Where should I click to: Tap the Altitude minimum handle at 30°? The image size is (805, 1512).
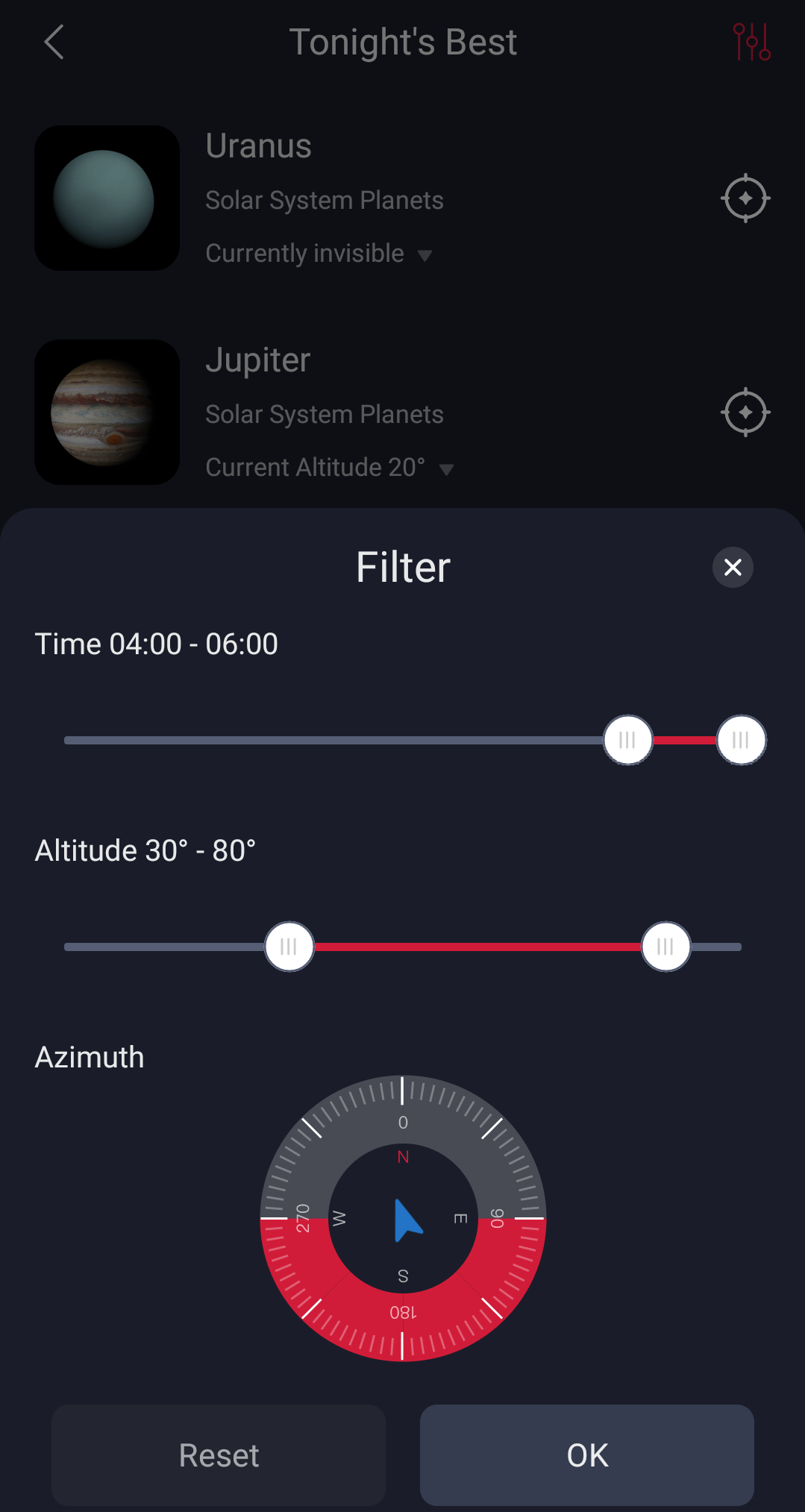(289, 947)
